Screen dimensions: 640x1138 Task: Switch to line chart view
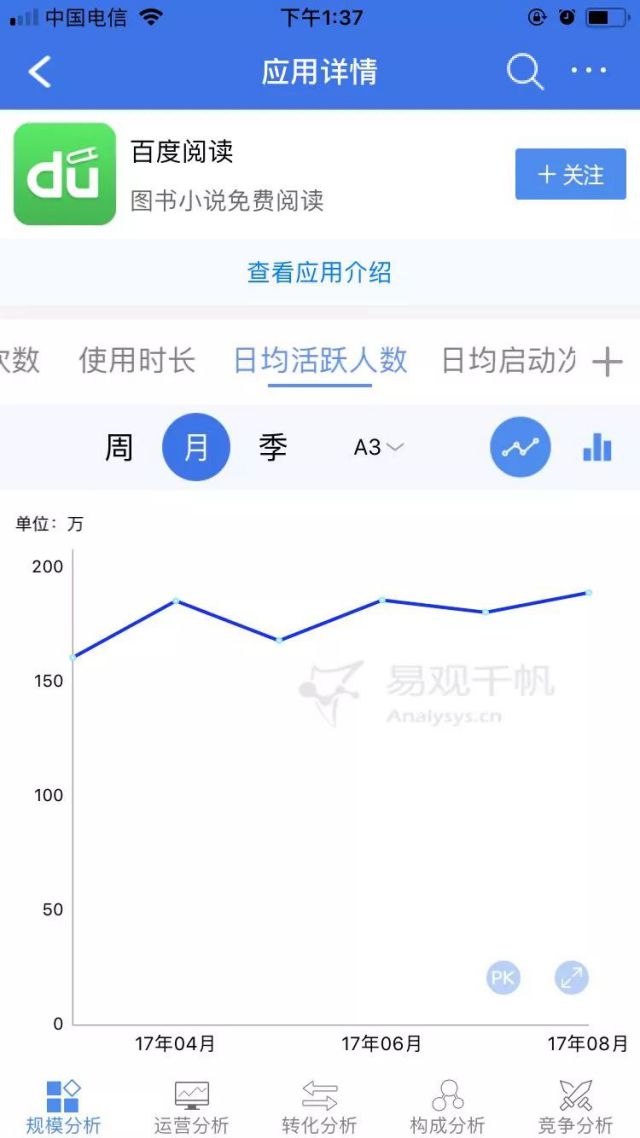click(520, 447)
